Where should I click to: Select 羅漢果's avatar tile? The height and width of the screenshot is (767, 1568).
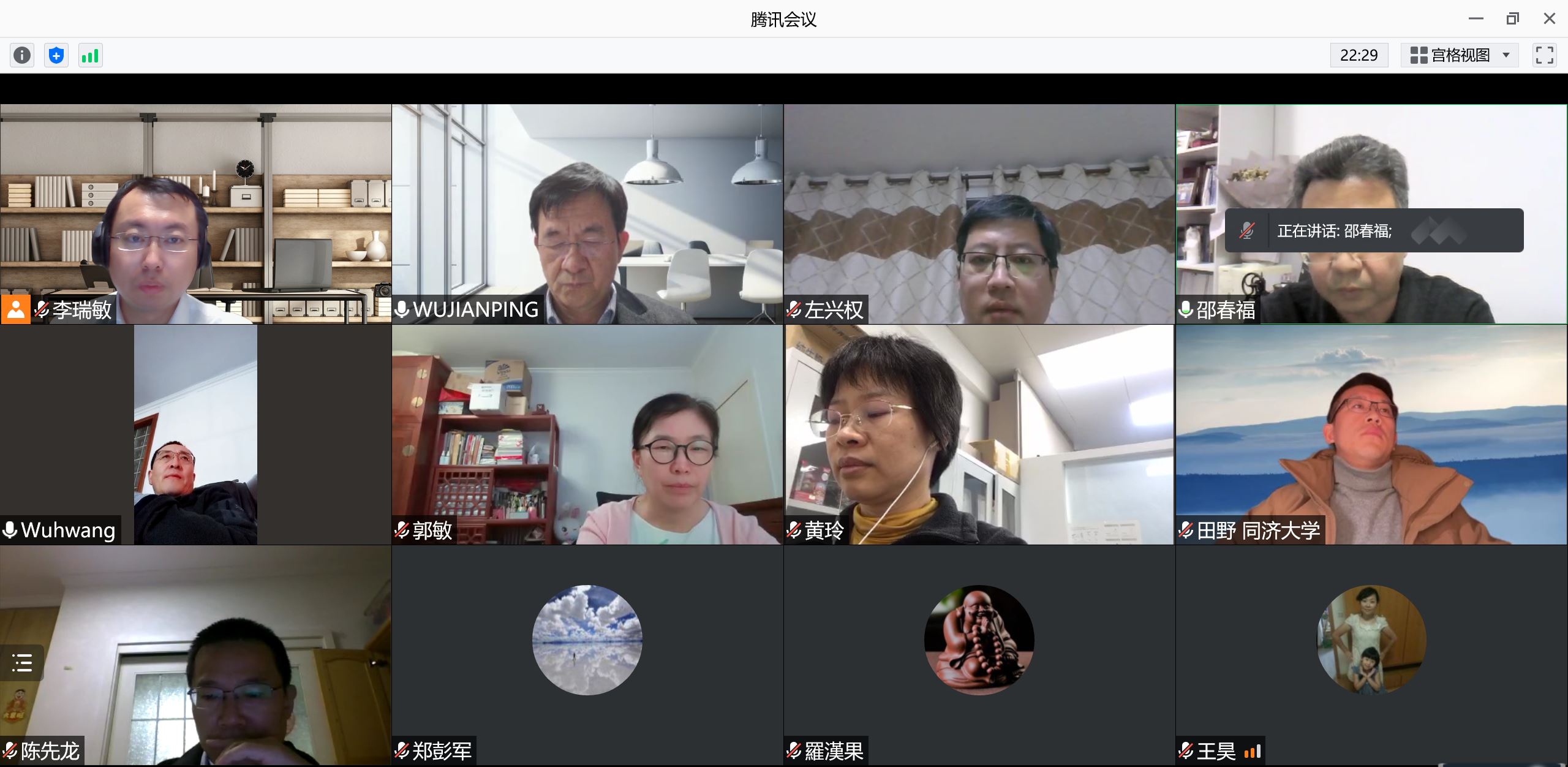coord(979,640)
